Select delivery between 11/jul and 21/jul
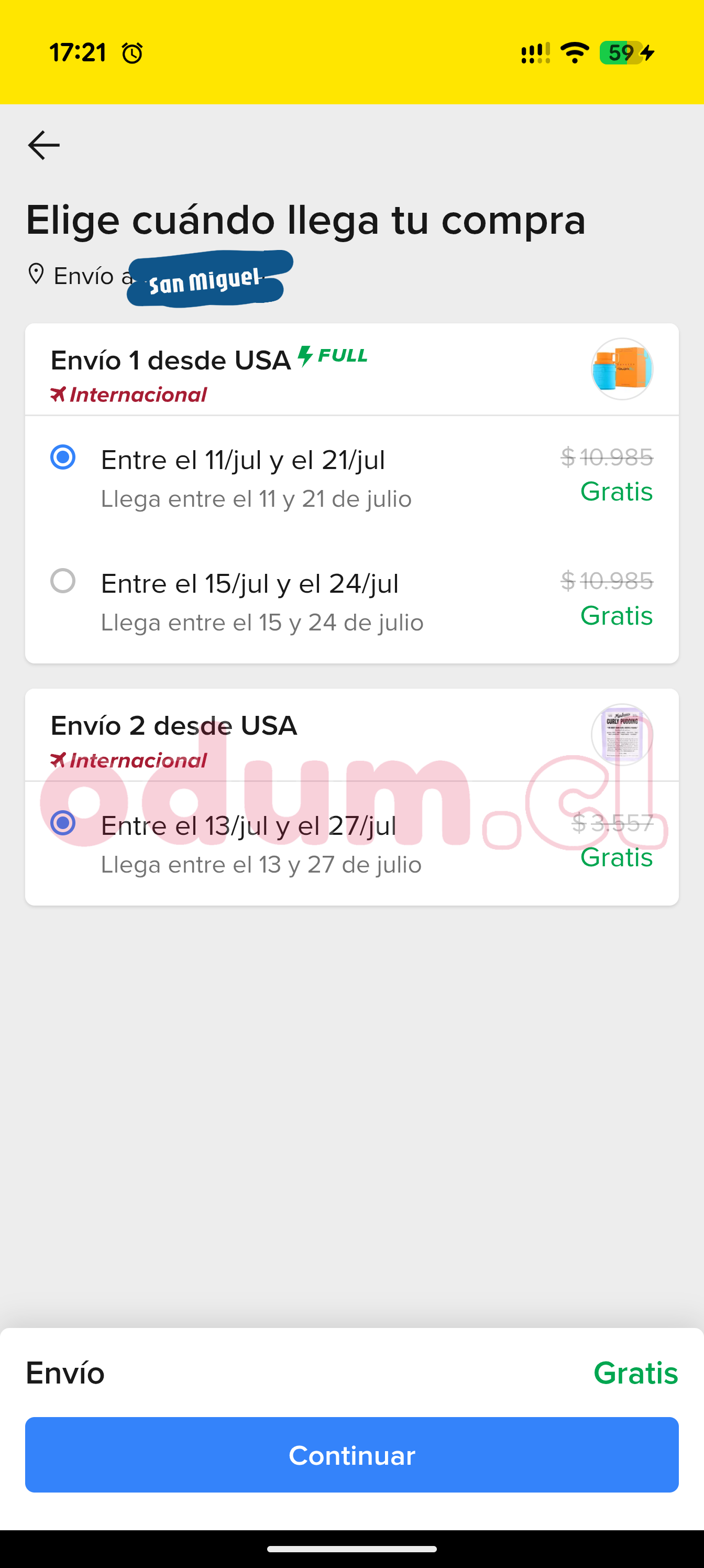 [351, 478]
